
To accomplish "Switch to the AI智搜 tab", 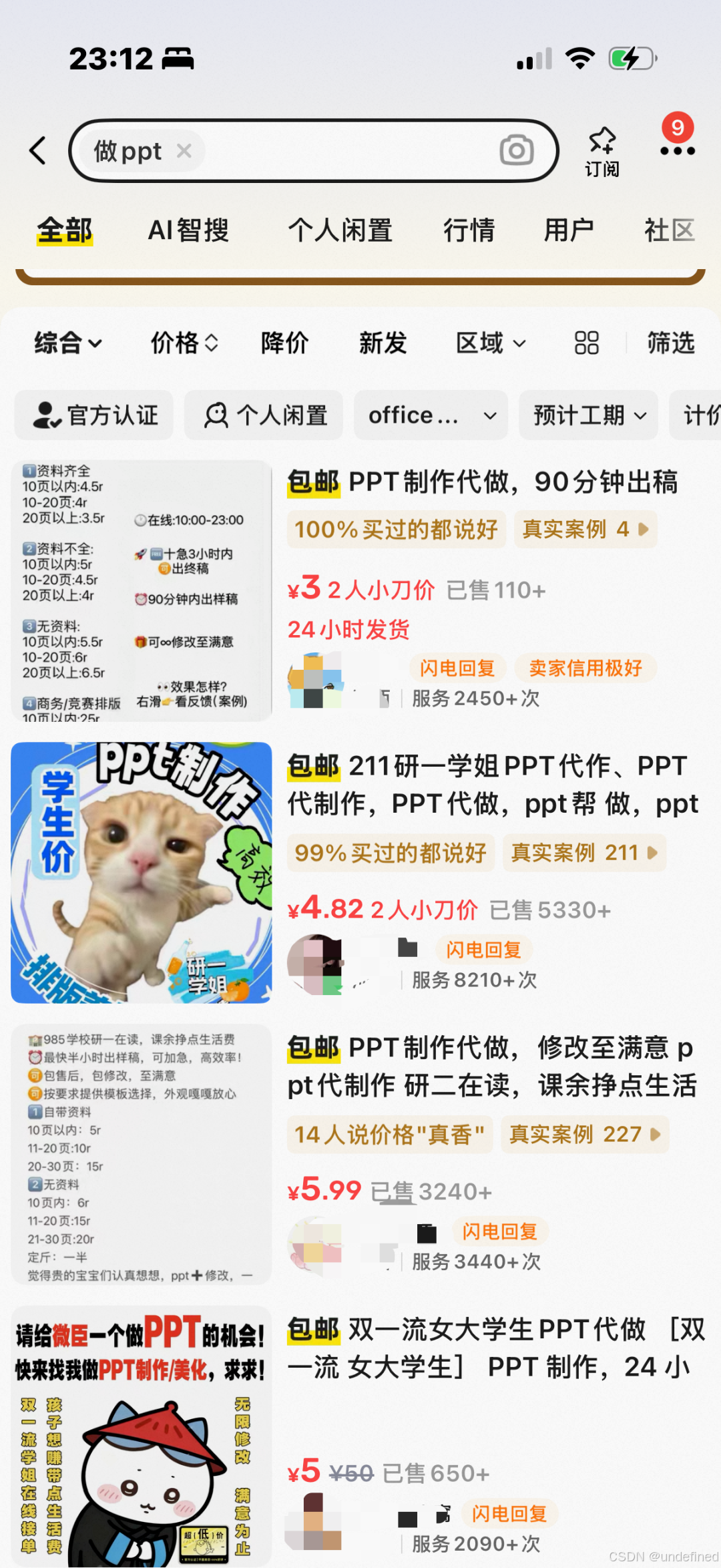I will 188,230.
